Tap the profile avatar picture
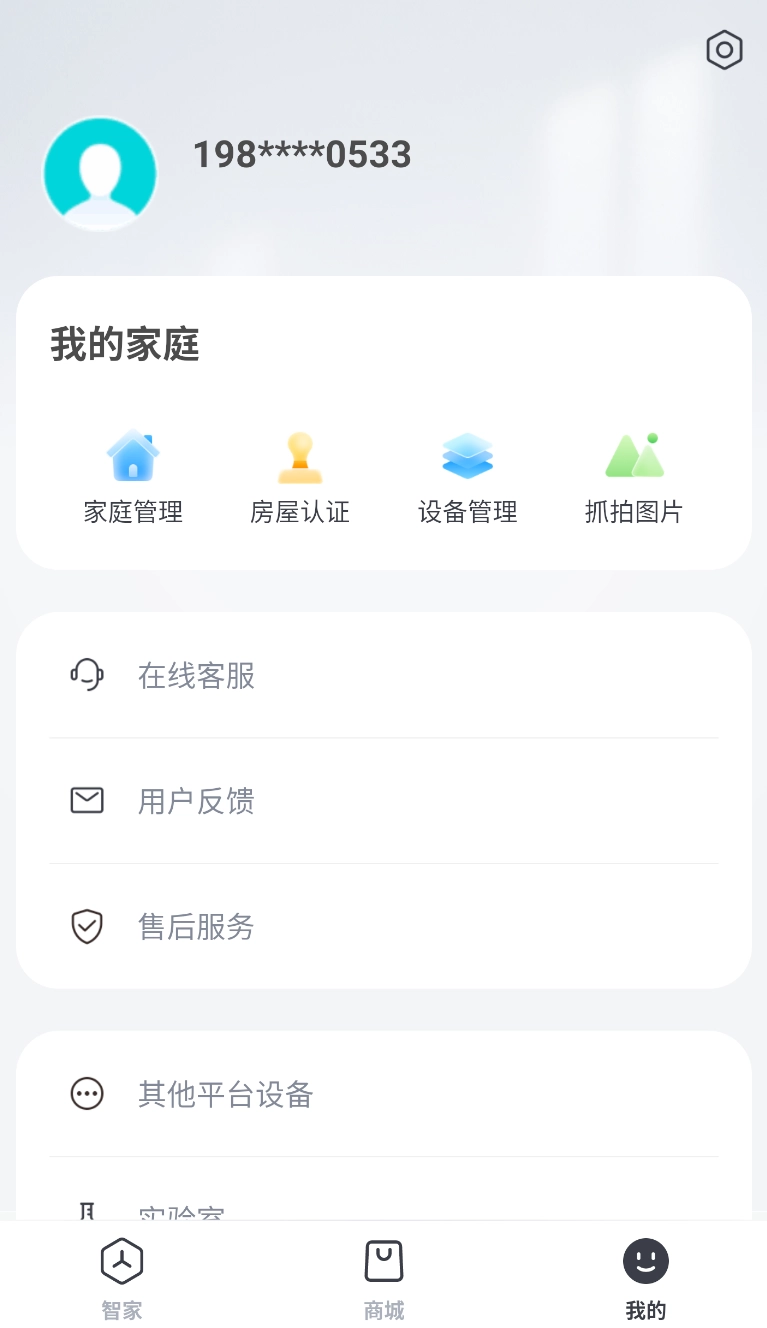 click(100, 174)
